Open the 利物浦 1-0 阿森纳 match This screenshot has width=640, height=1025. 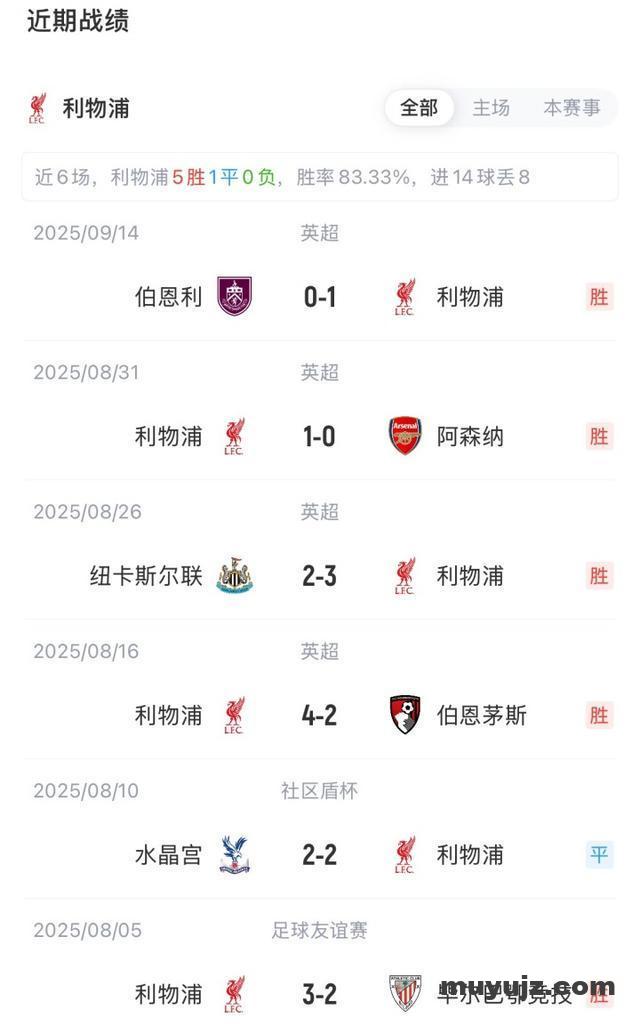[x=320, y=436]
